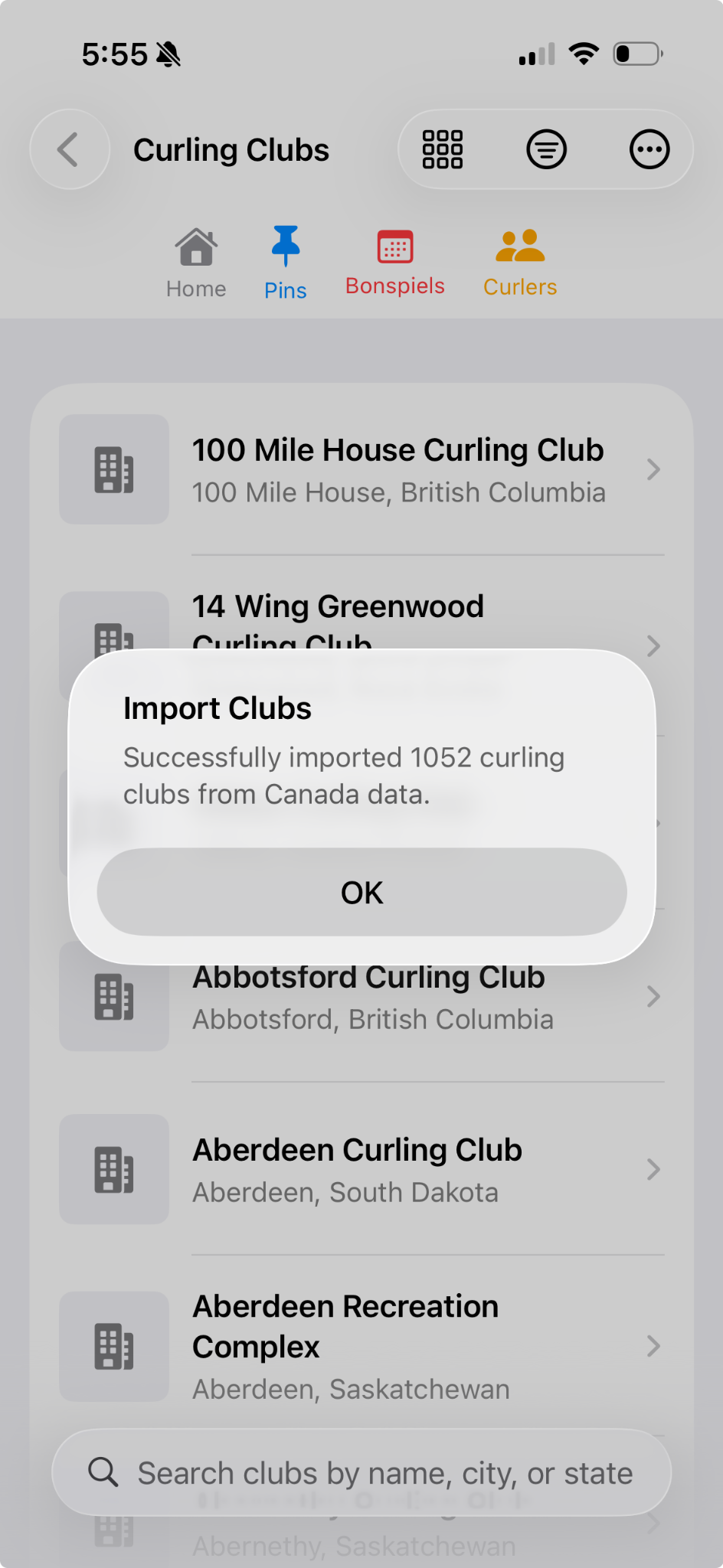723x1568 pixels.
Task: Select the Pins pushpin icon
Action: (286, 247)
